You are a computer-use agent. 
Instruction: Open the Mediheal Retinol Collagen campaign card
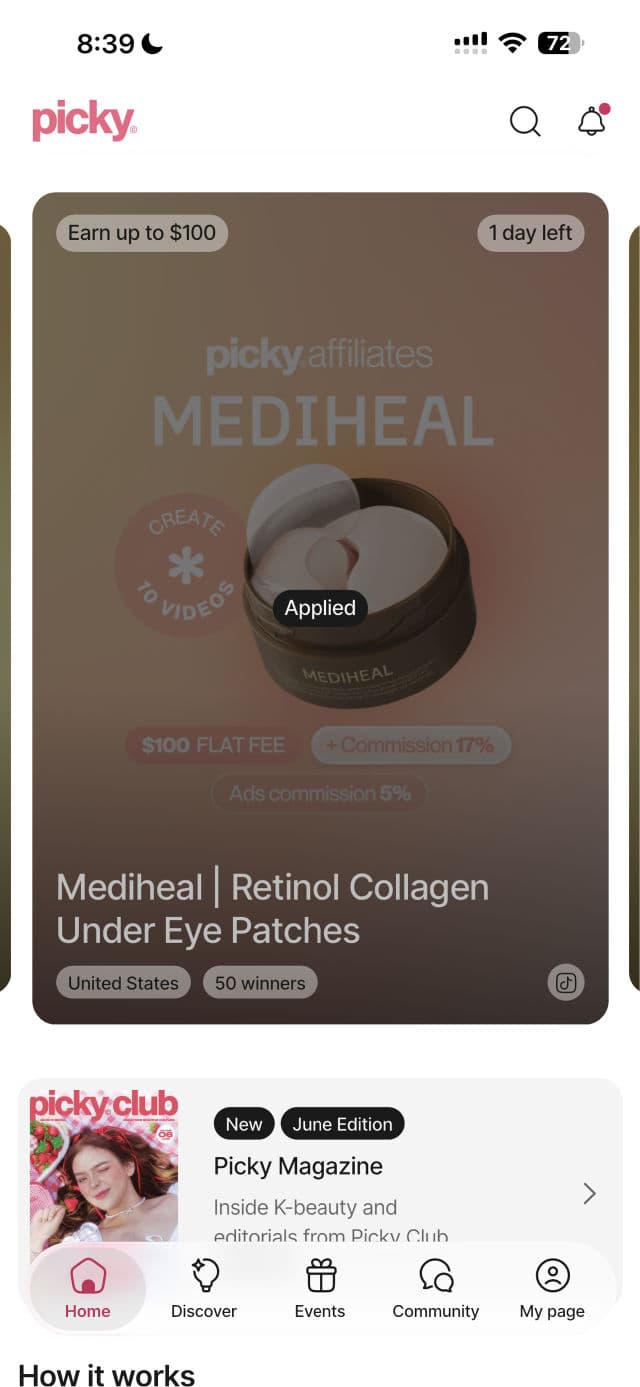point(320,608)
